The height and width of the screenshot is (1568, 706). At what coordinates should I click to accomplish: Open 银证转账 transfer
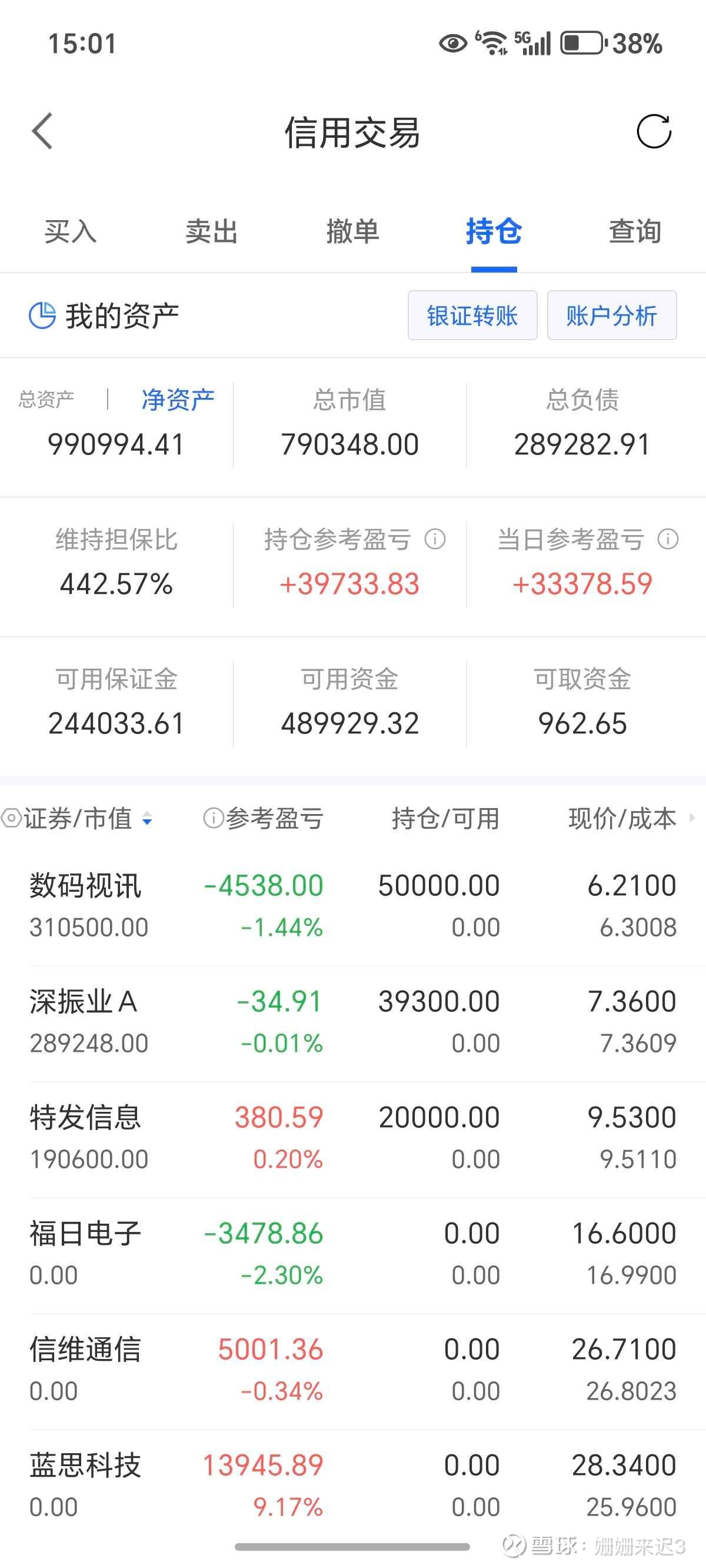[472, 315]
